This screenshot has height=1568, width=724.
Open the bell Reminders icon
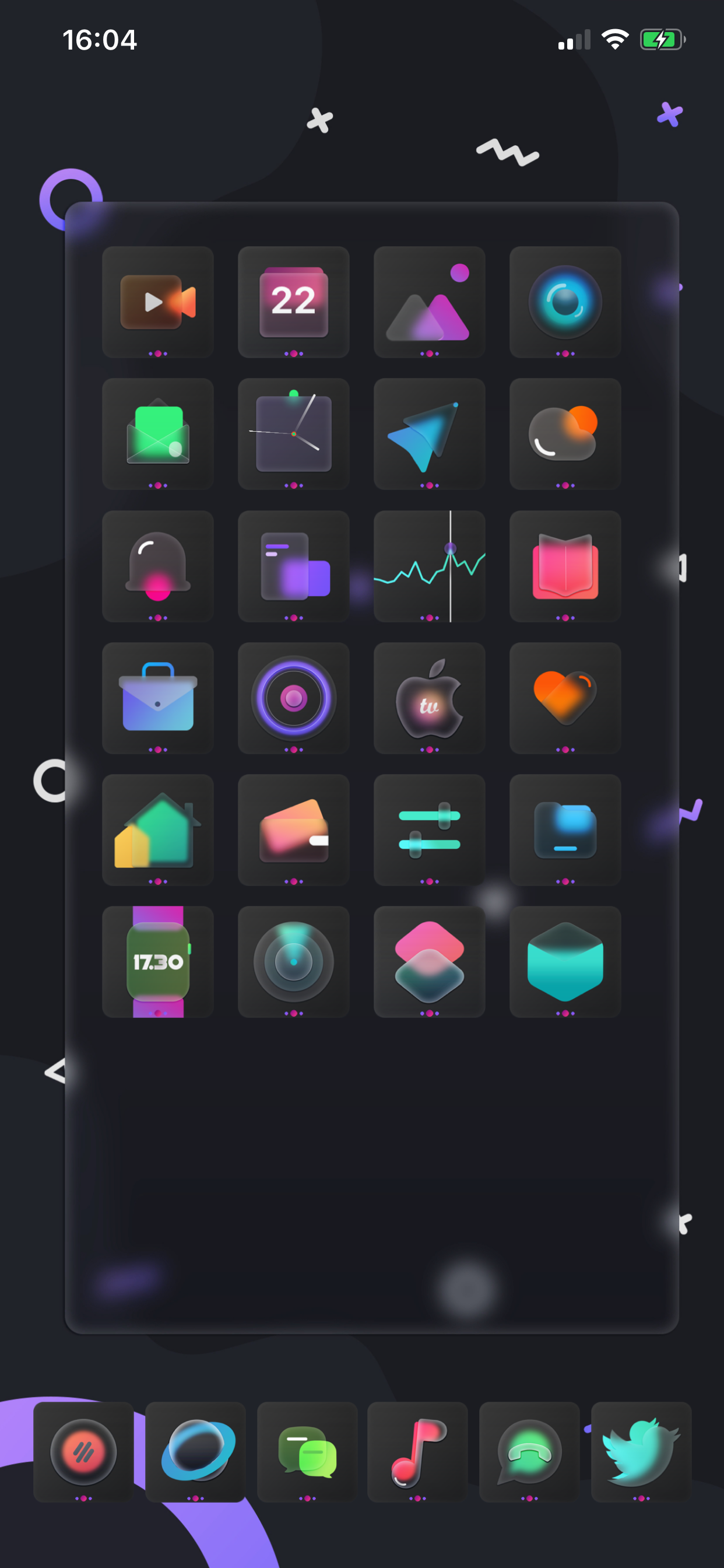coord(157,566)
